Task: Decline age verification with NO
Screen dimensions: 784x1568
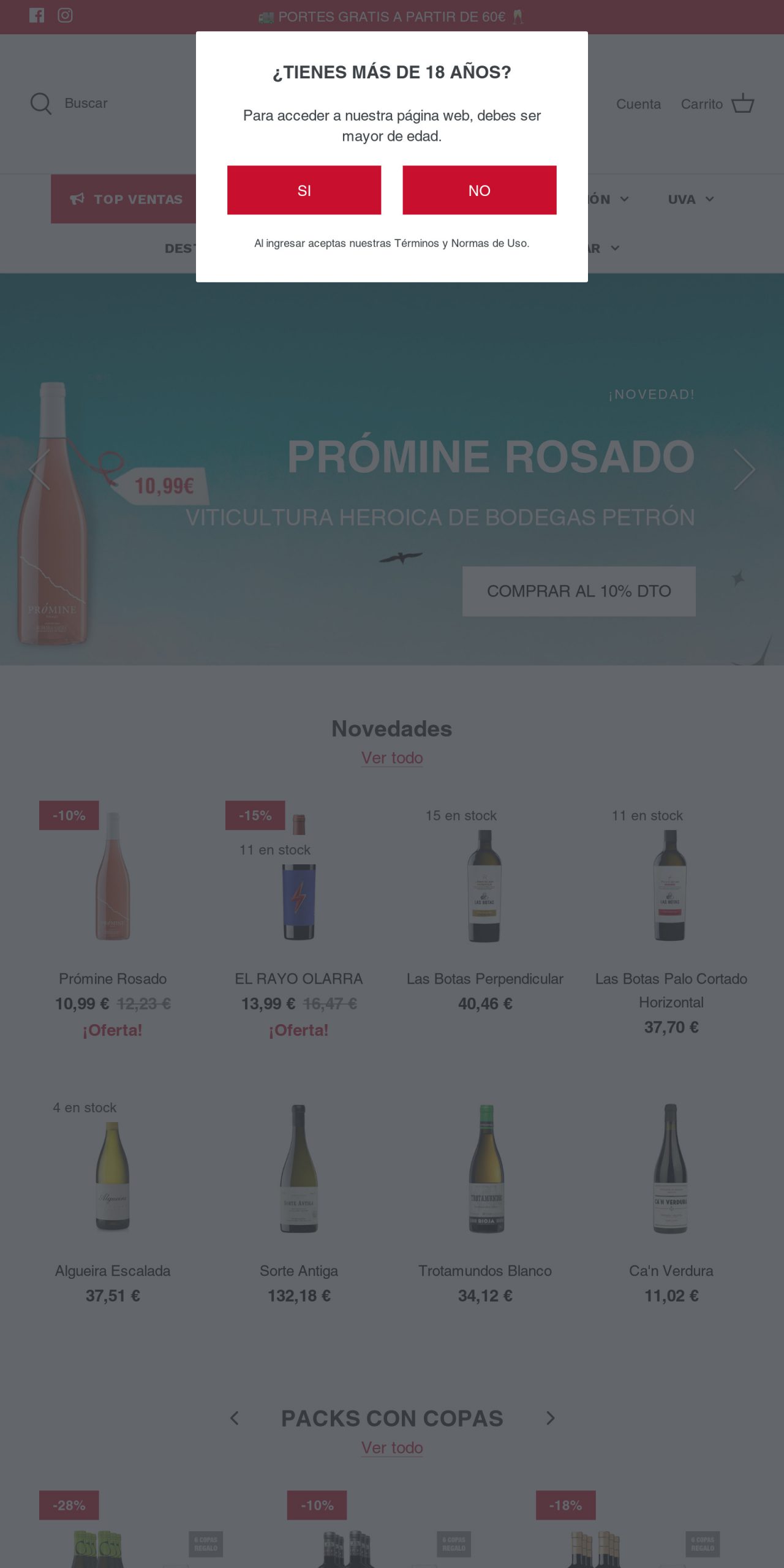Action: tap(480, 190)
